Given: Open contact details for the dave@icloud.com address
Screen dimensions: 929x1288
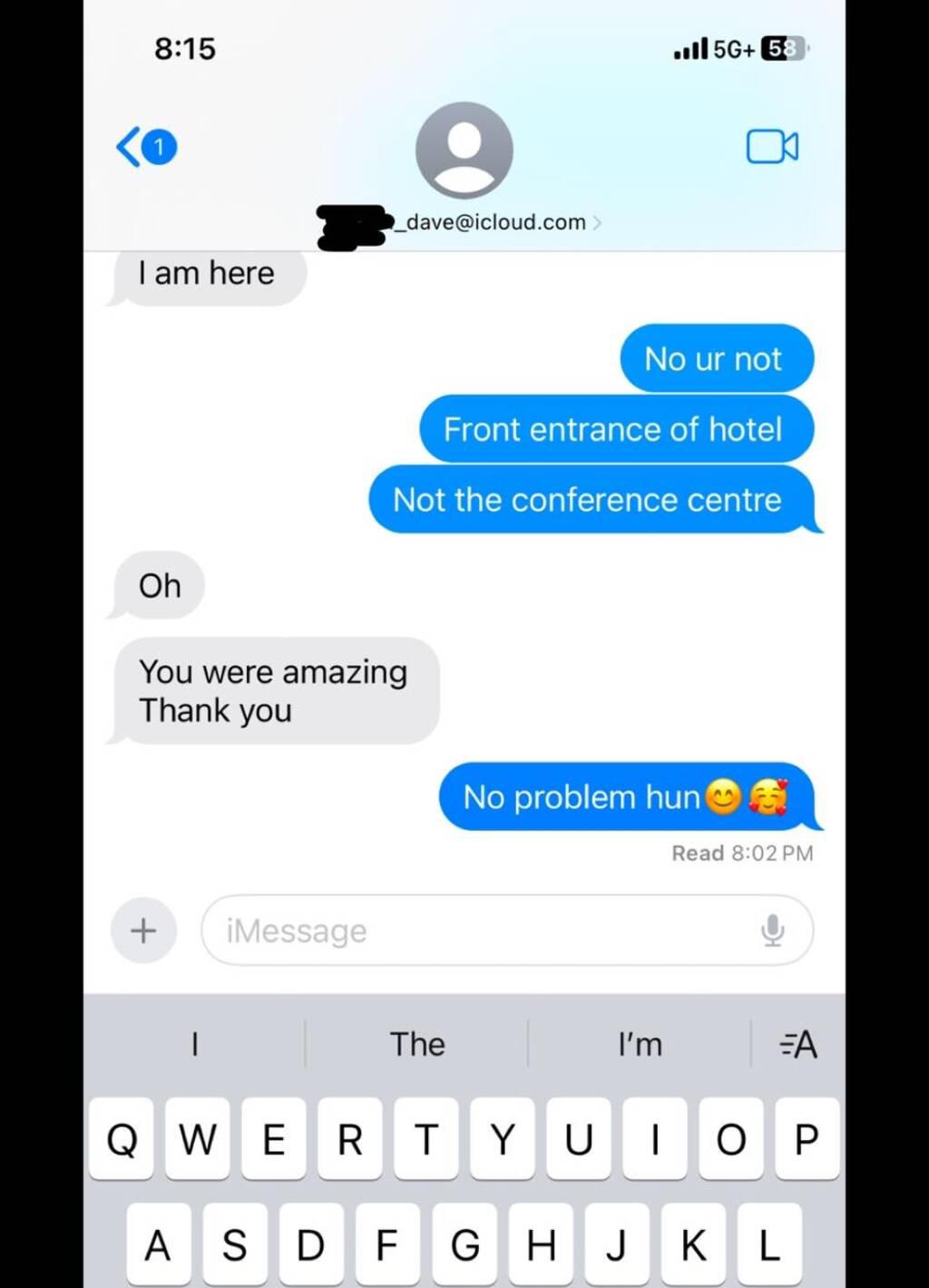Looking at the screenshot, I should 494,222.
